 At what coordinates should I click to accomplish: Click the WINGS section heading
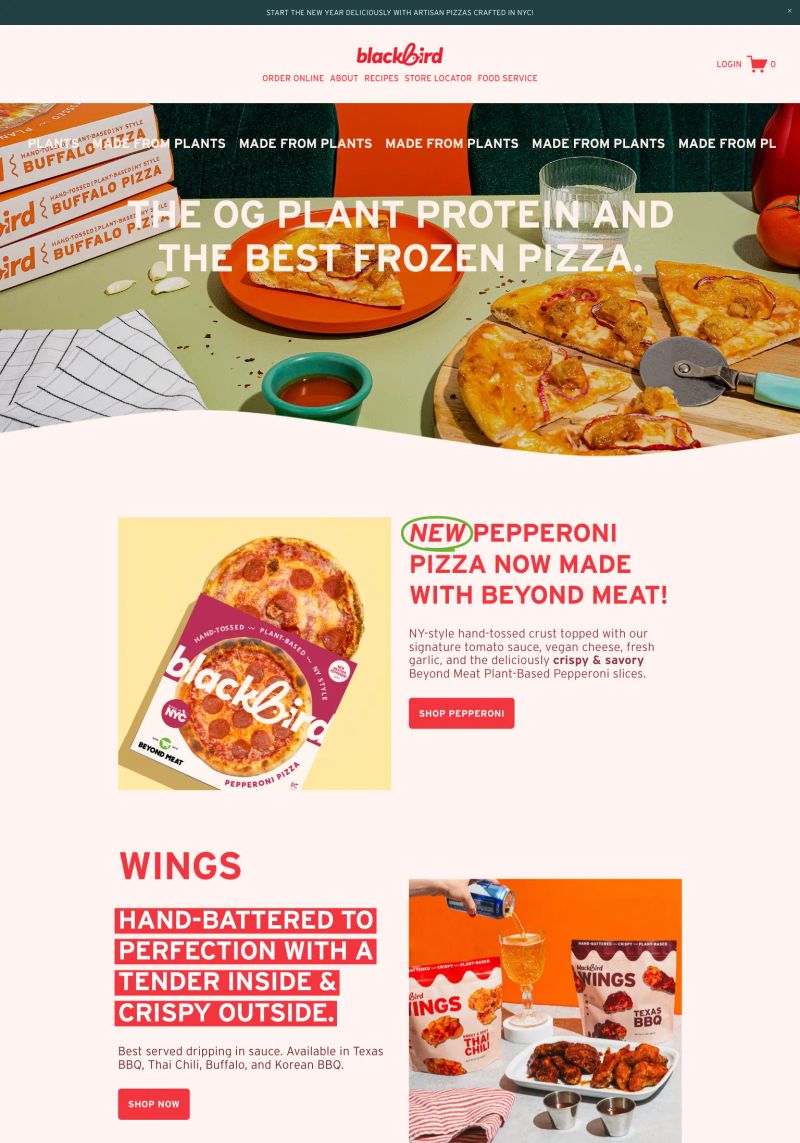coord(179,866)
